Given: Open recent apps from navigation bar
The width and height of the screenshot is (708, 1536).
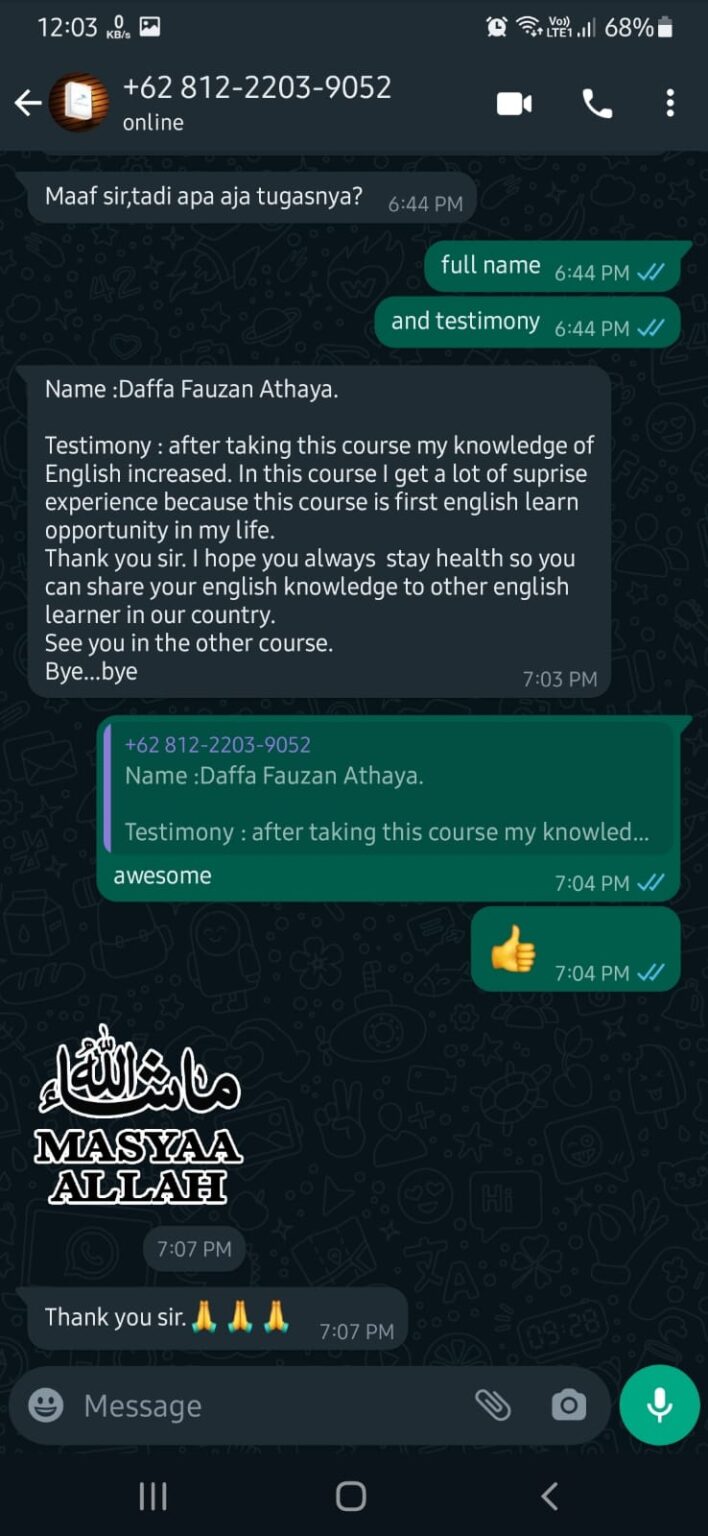Looking at the screenshot, I should click(153, 1496).
